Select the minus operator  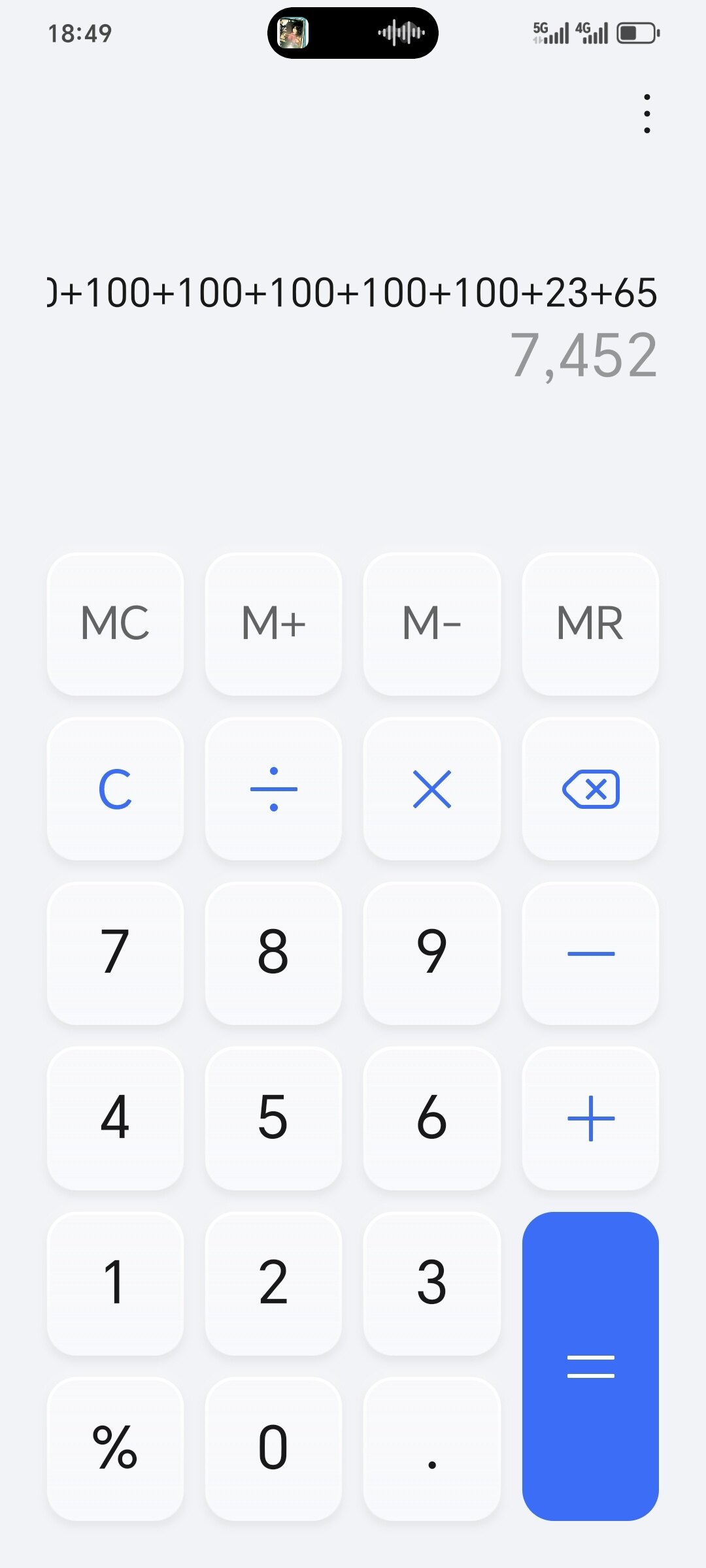tap(590, 953)
